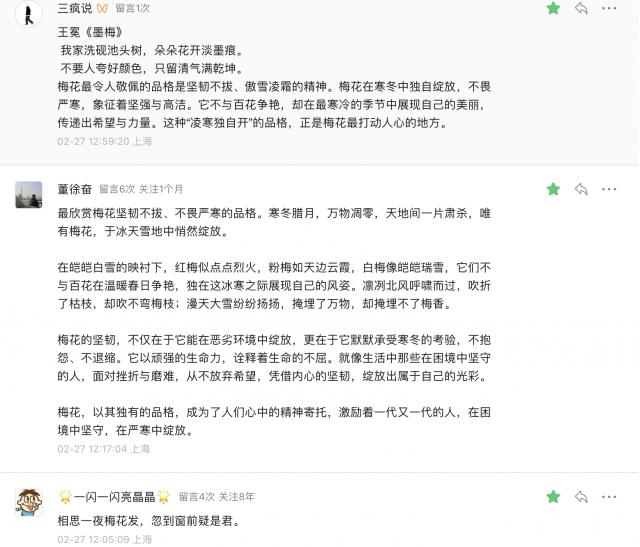Screen dimensions: 640x547
Task: Tap the star icon on 三疯说's comment
Action: pyautogui.click(x=553, y=8)
